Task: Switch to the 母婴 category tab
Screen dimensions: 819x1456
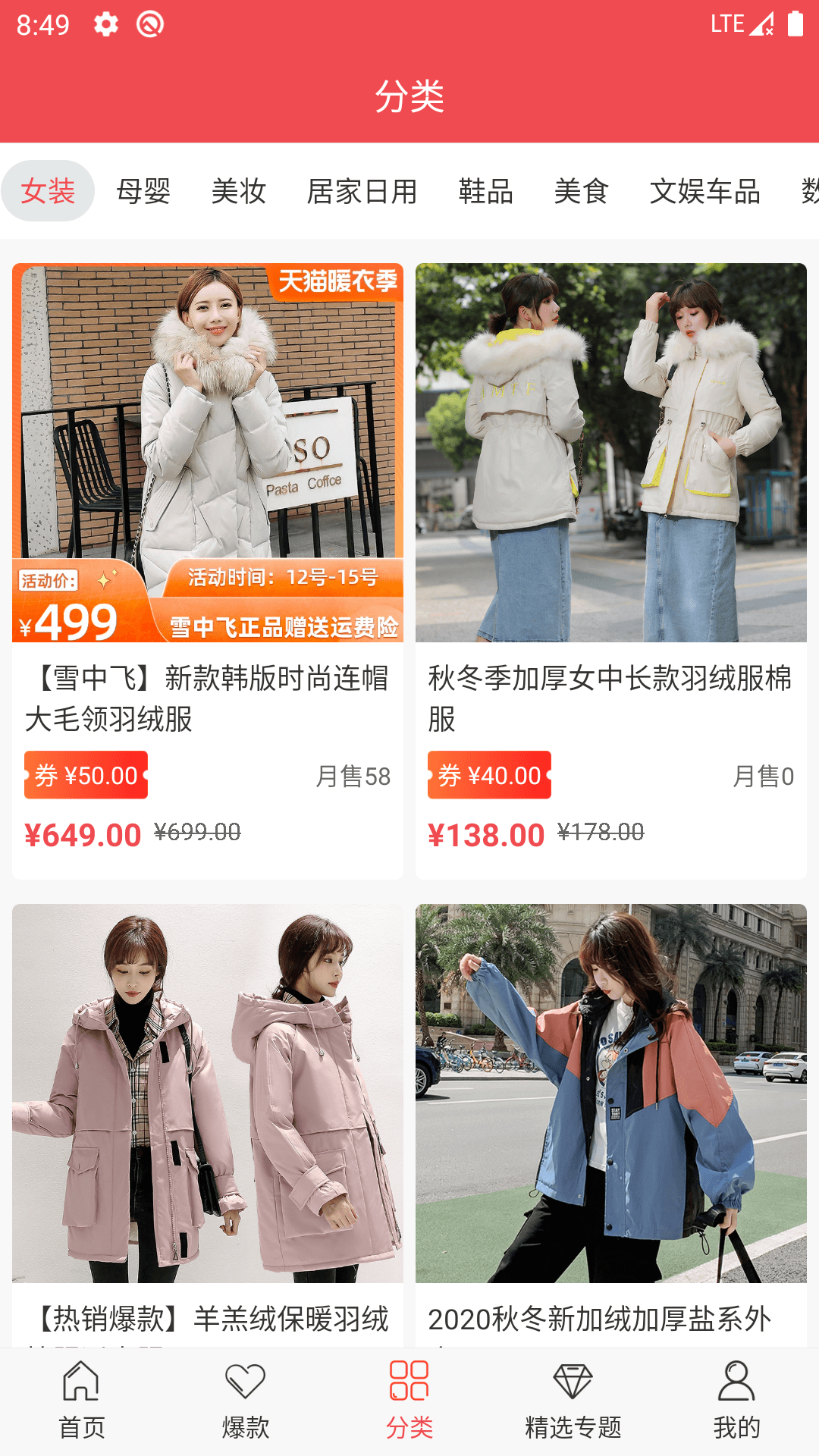Action: click(x=144, y=192)
